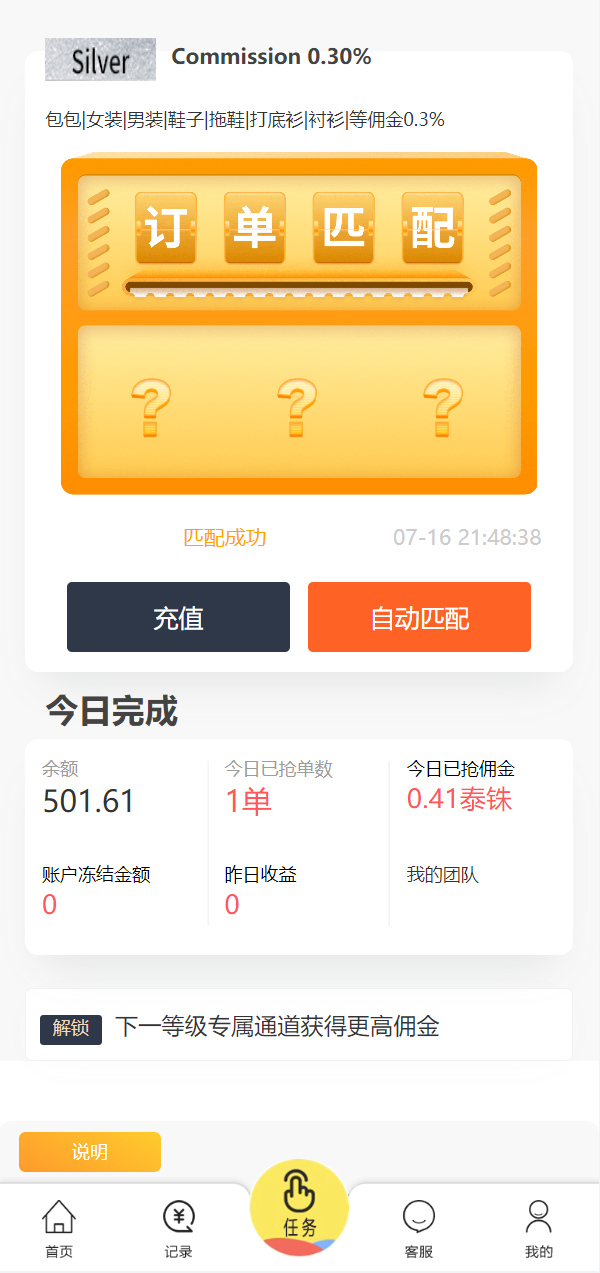Image resolution: width=600 pixels, height=1273 pixels.
Task: Switch to the 记录 records tab
Action: click(x=178, y=1229)
